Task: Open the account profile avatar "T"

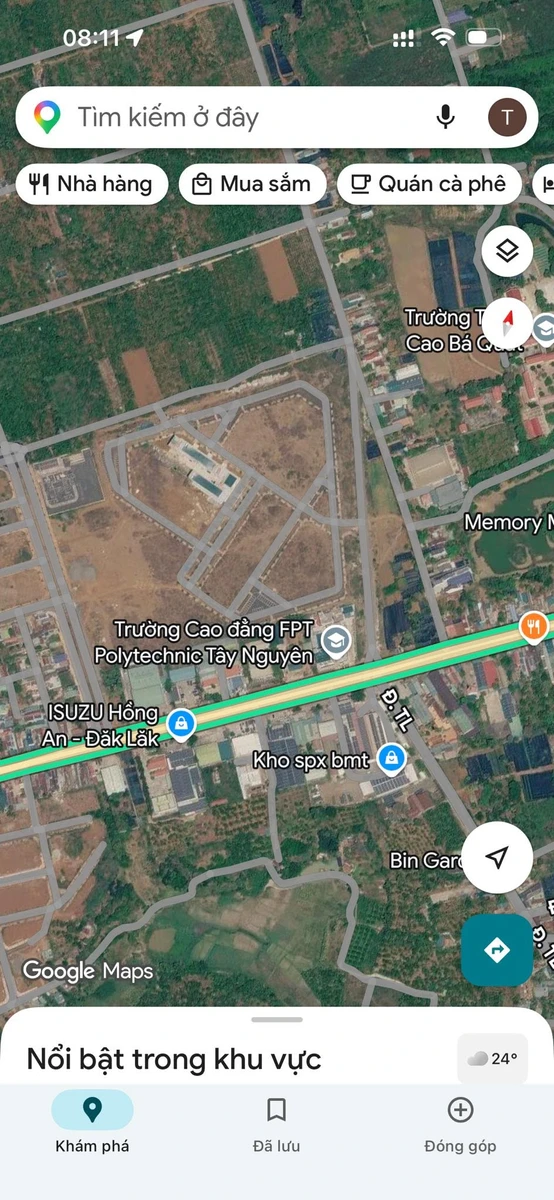Action: (x=507, y=118)
